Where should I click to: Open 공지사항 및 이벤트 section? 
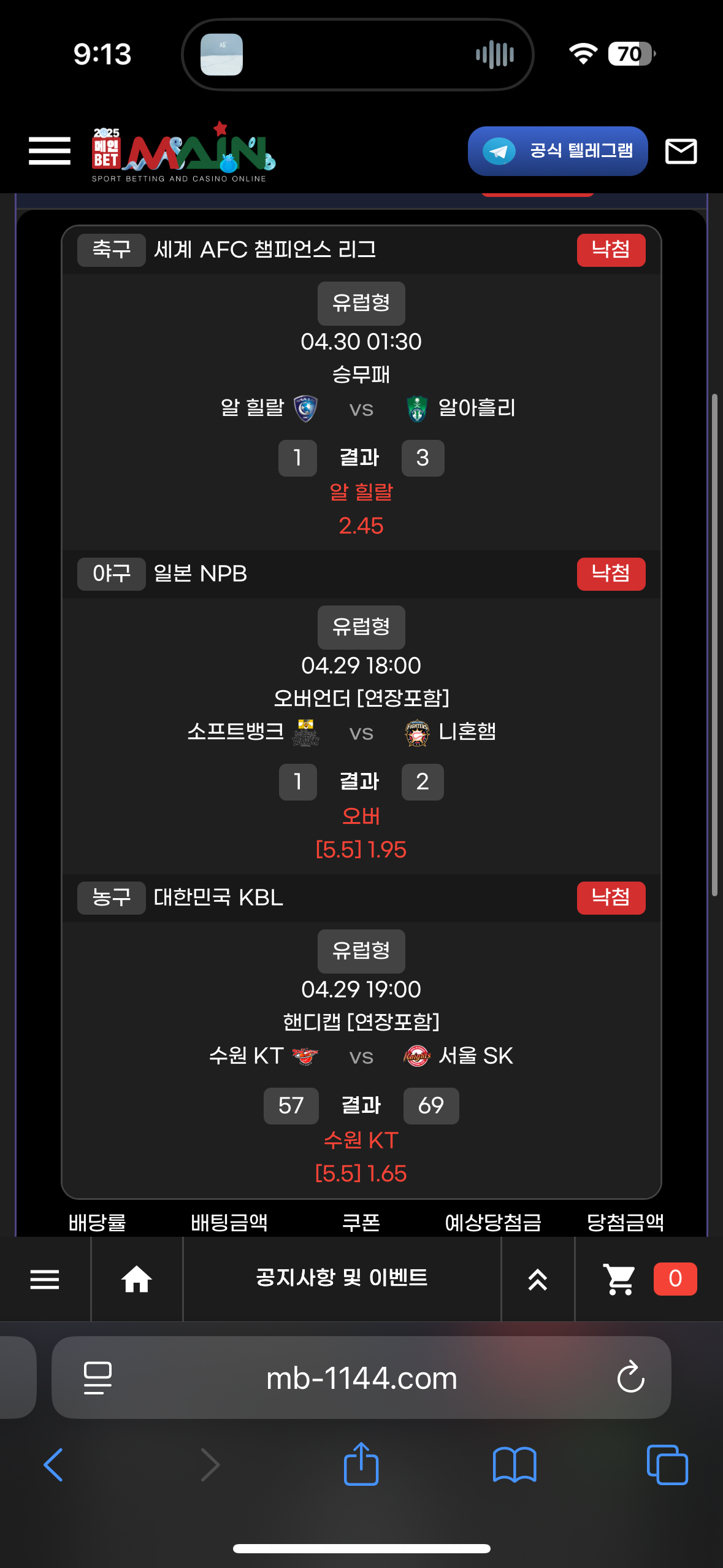tap(342, 1278)
